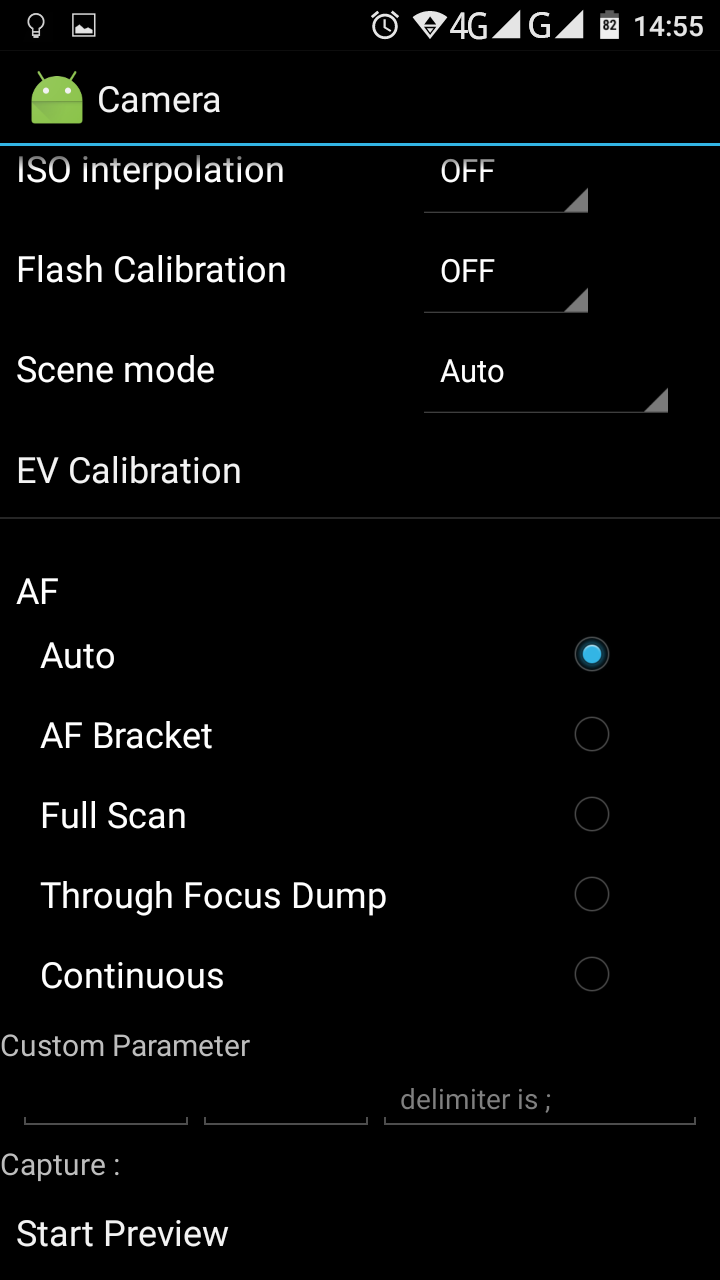The width and height of the screenshot is (720, 1280).
Task: Tap the 'delimiter is ;' input field
Action: coord(539,1100)
